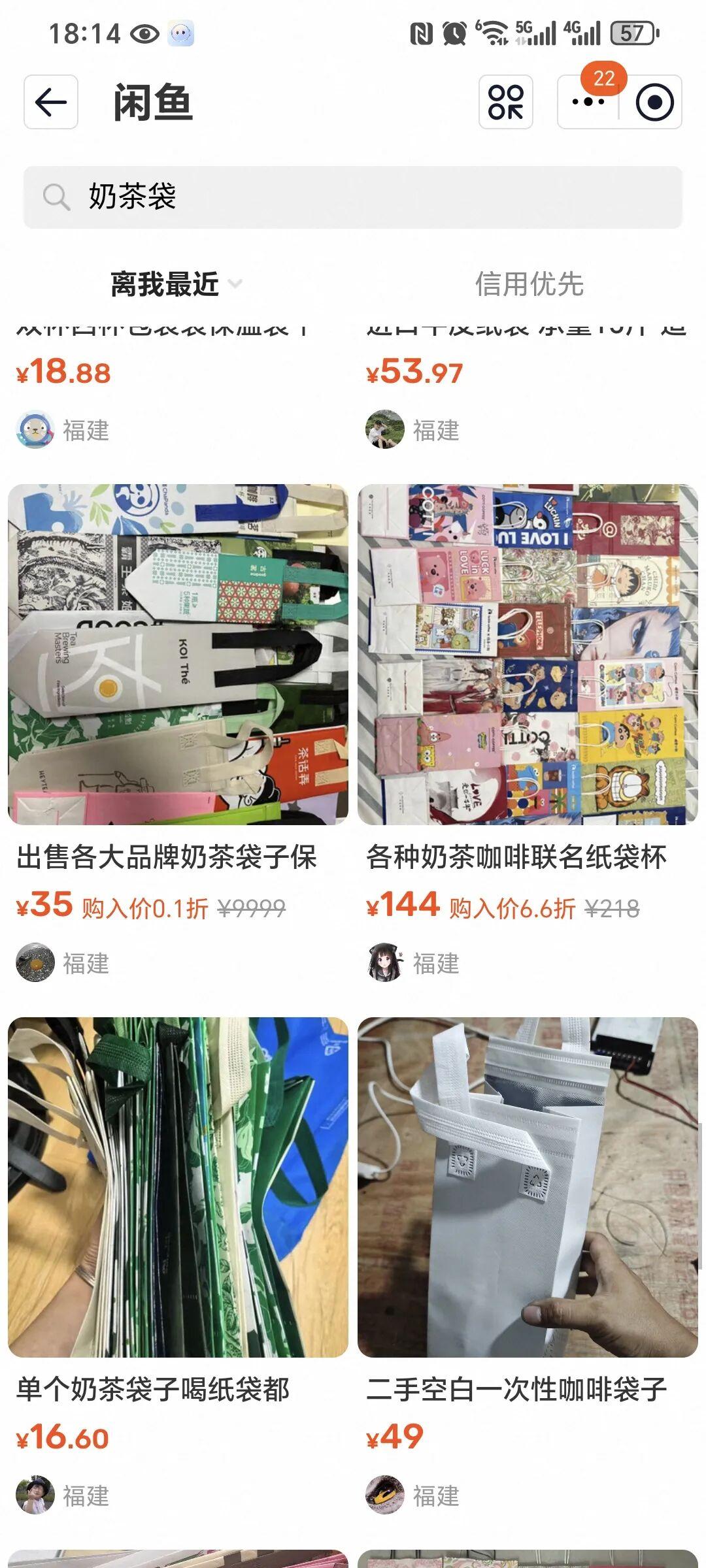Open the three-dot more menu
706x1568 pixels.
click(x=588, y=102)
